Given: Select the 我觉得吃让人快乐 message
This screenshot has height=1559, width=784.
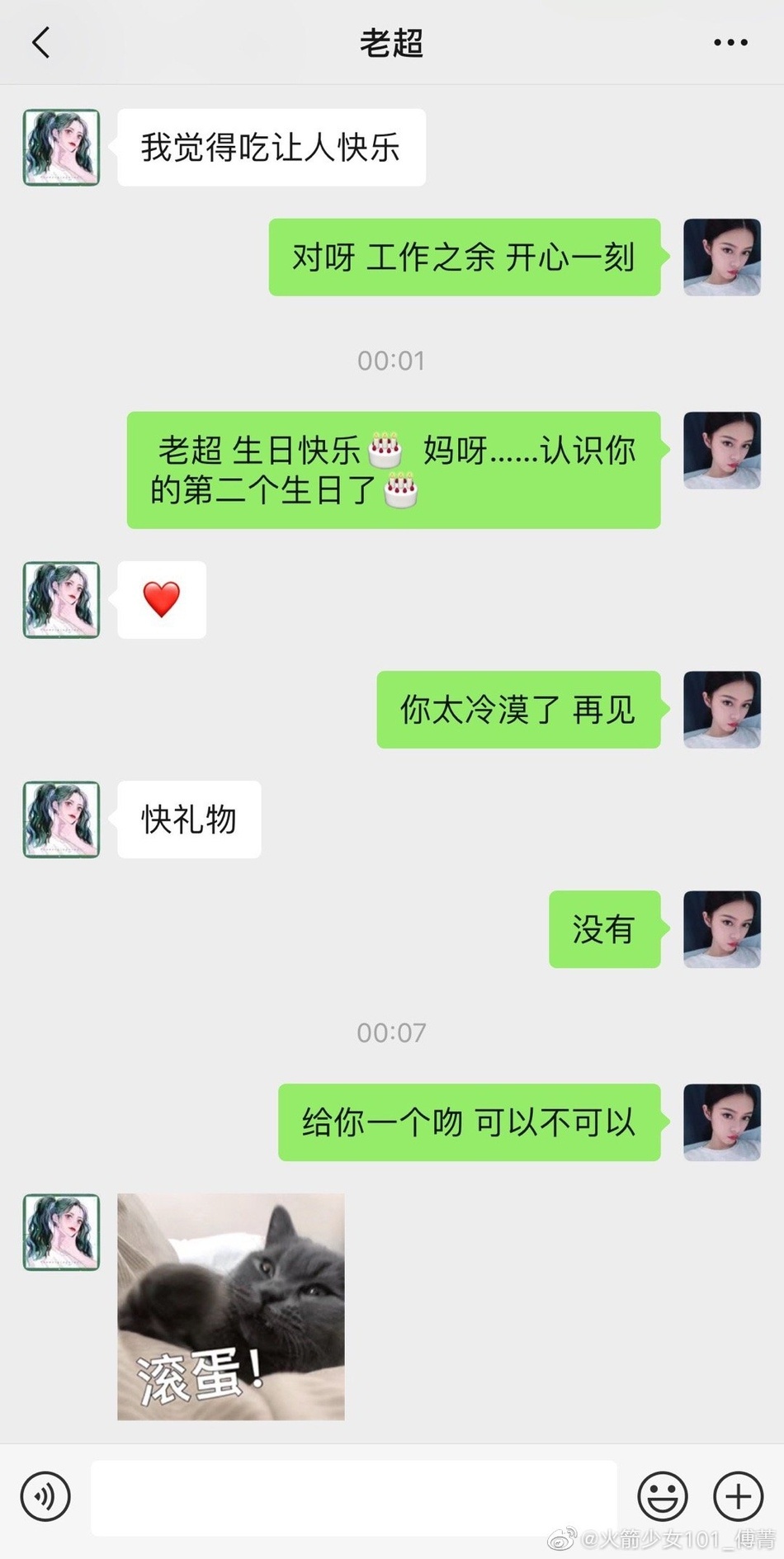Looking at the screenshot, I should click(x=272, y=145).
